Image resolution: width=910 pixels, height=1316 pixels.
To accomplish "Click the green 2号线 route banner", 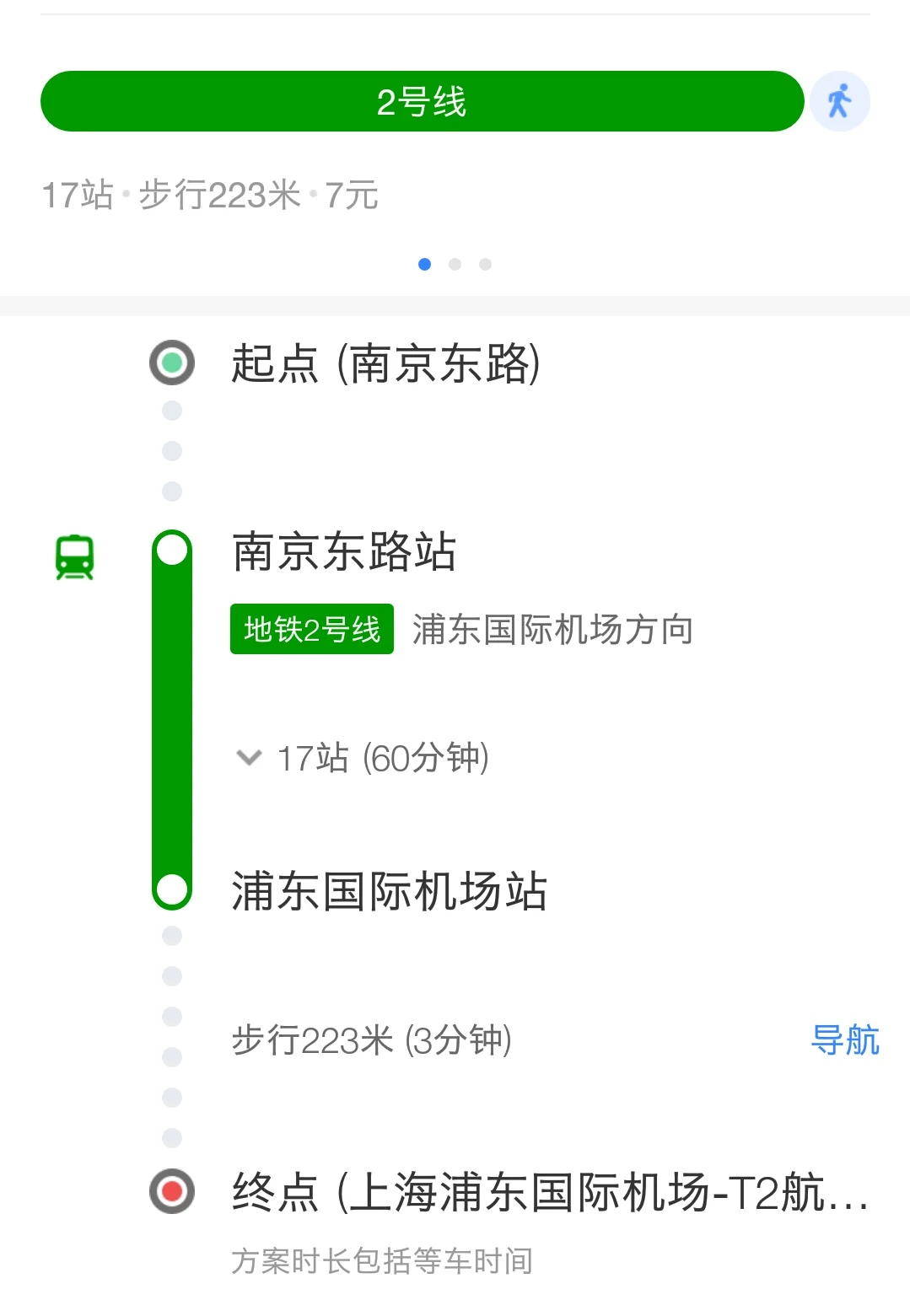I will 423,100.
